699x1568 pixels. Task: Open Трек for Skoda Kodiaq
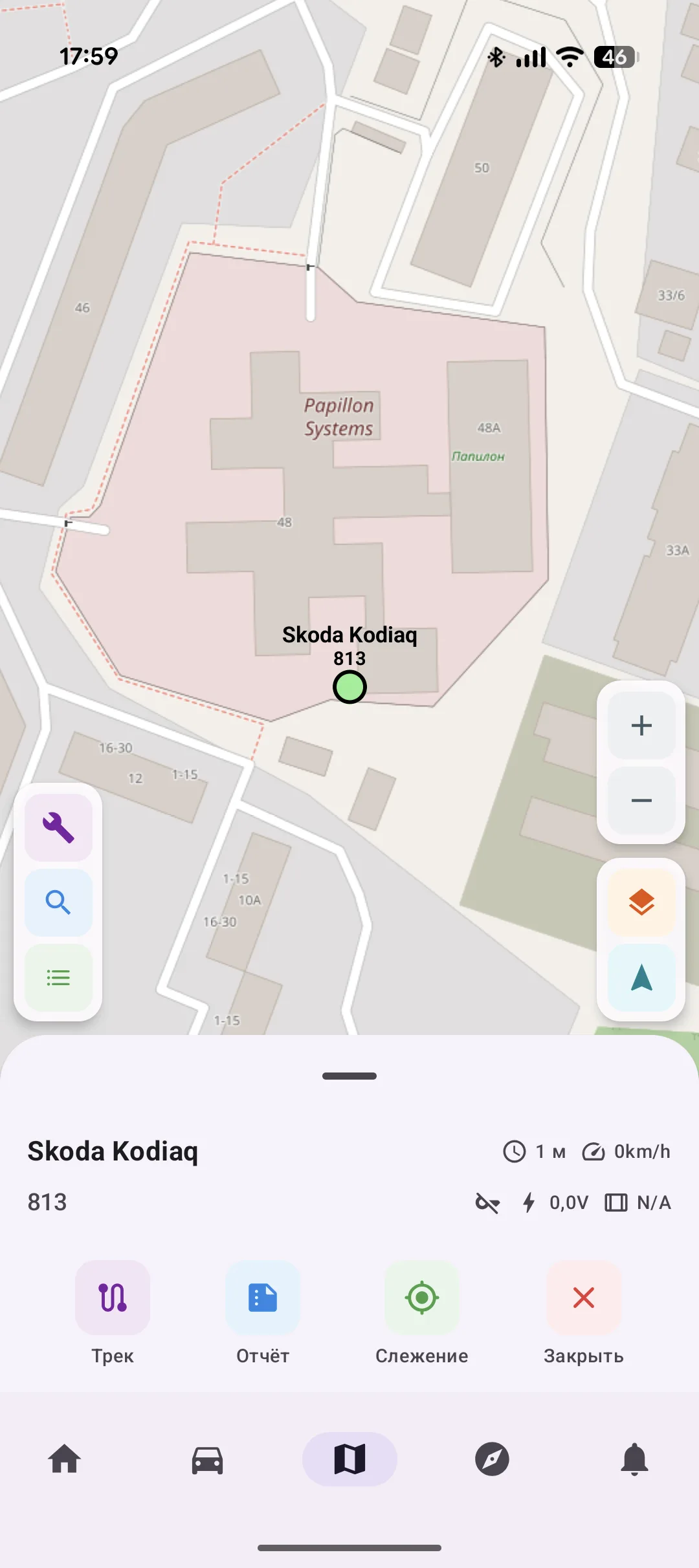click(113, 1298)
